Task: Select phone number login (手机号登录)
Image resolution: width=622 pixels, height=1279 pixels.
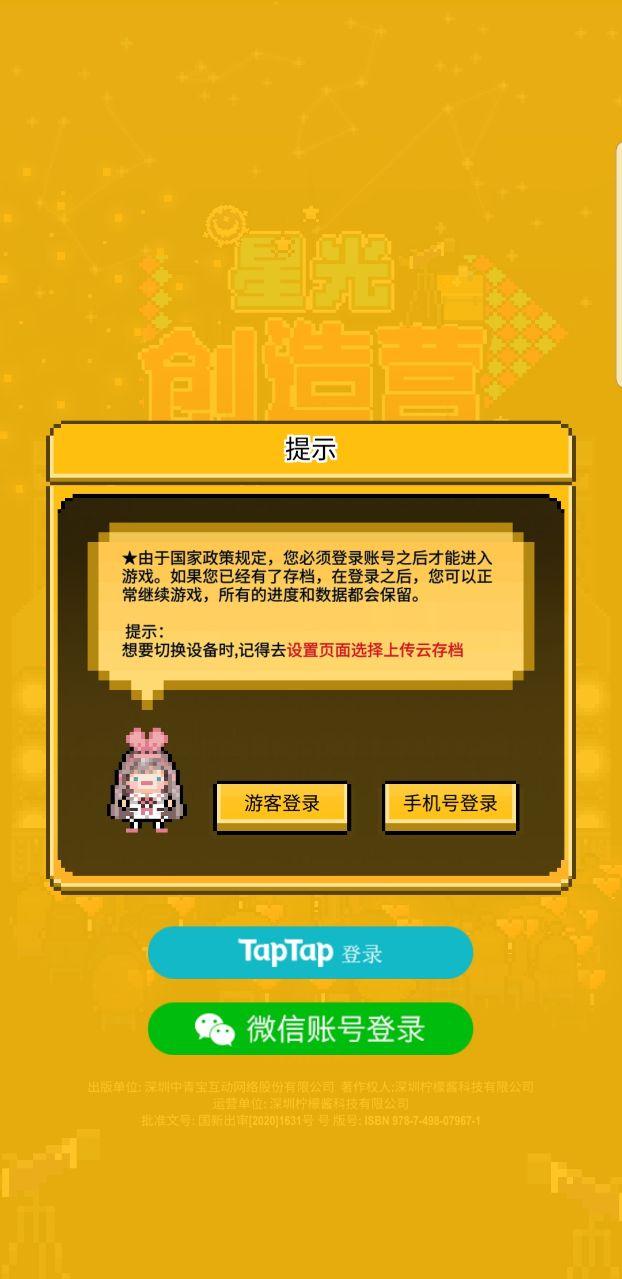Action: 450,806
